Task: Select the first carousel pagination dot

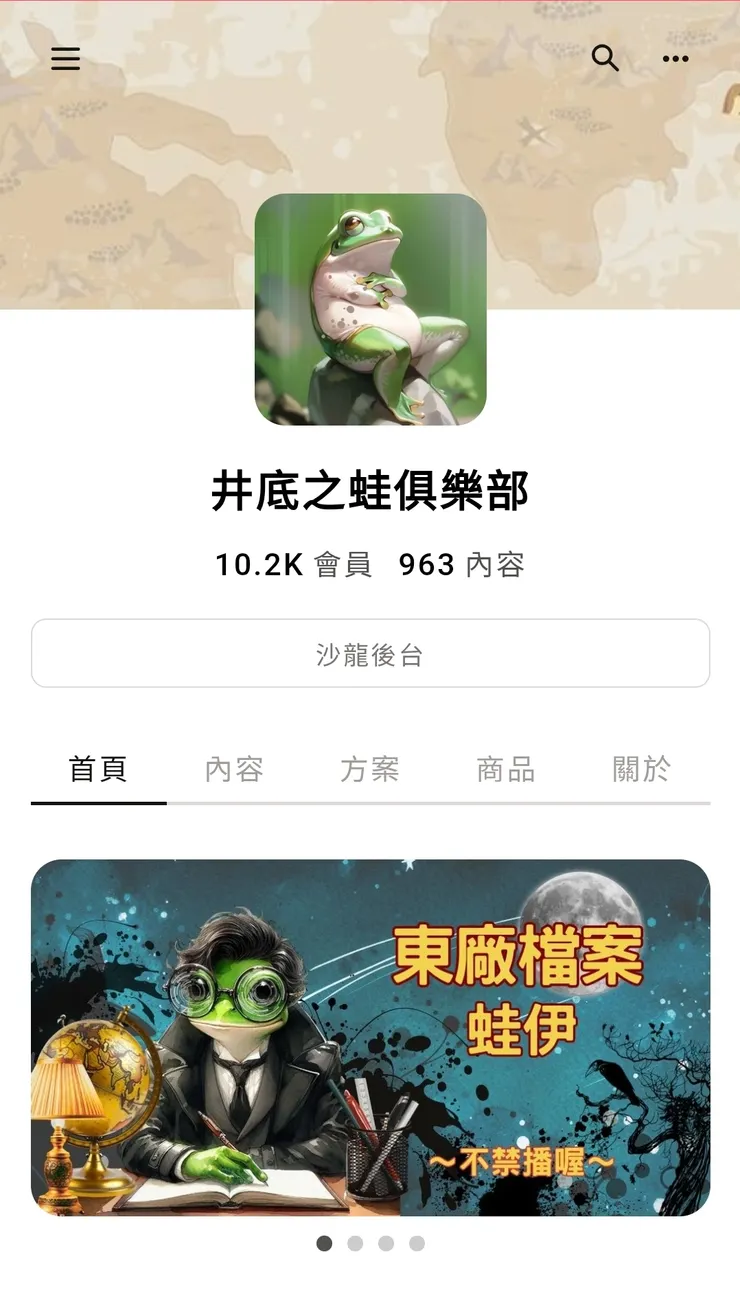Action: point(323,1242)
